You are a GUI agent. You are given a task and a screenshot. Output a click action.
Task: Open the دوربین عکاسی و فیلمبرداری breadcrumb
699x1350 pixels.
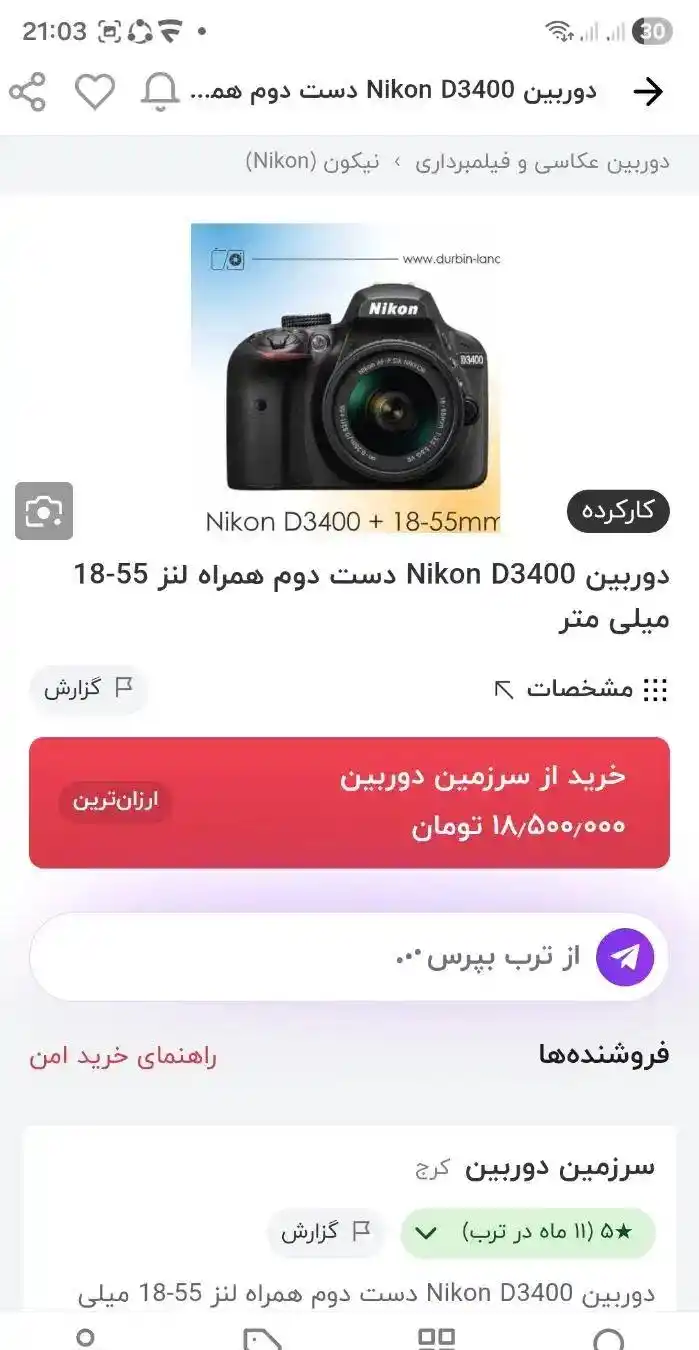(542, 162)
